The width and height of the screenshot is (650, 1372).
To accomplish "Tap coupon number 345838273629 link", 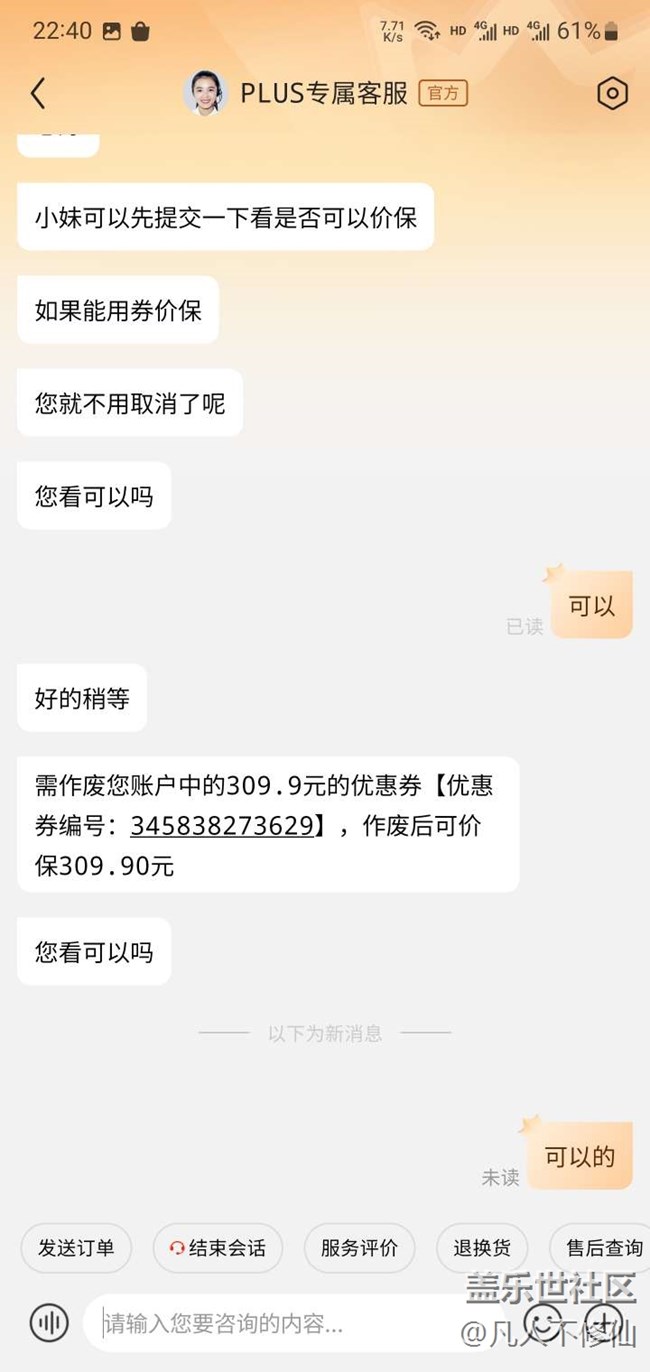I will click(222, 826).
